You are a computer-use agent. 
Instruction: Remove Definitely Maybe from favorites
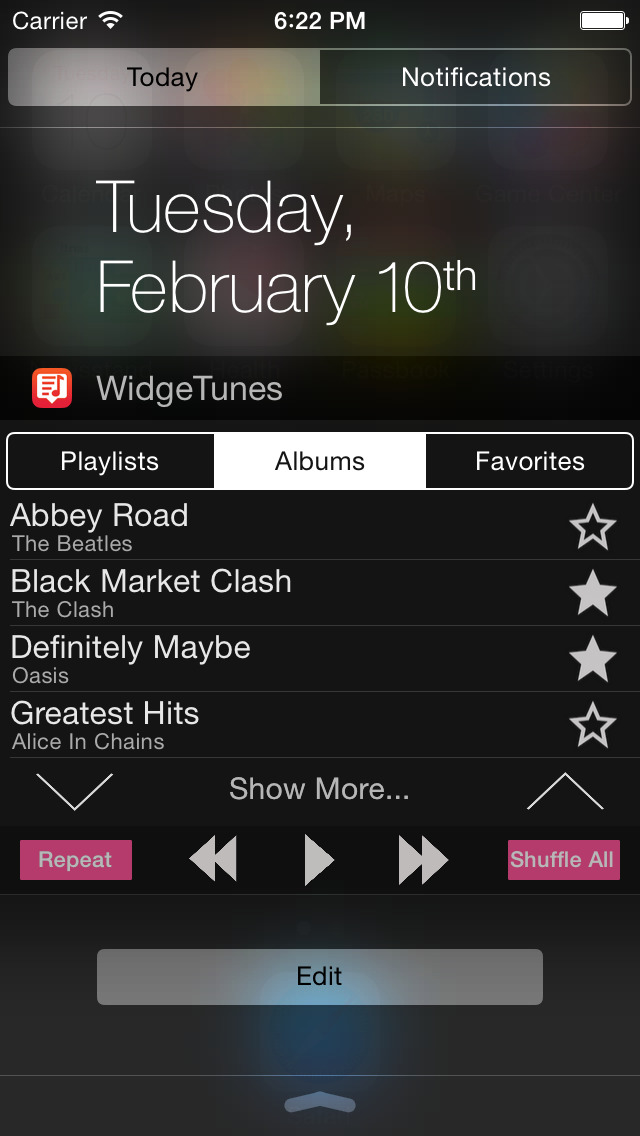coord(592,659)
